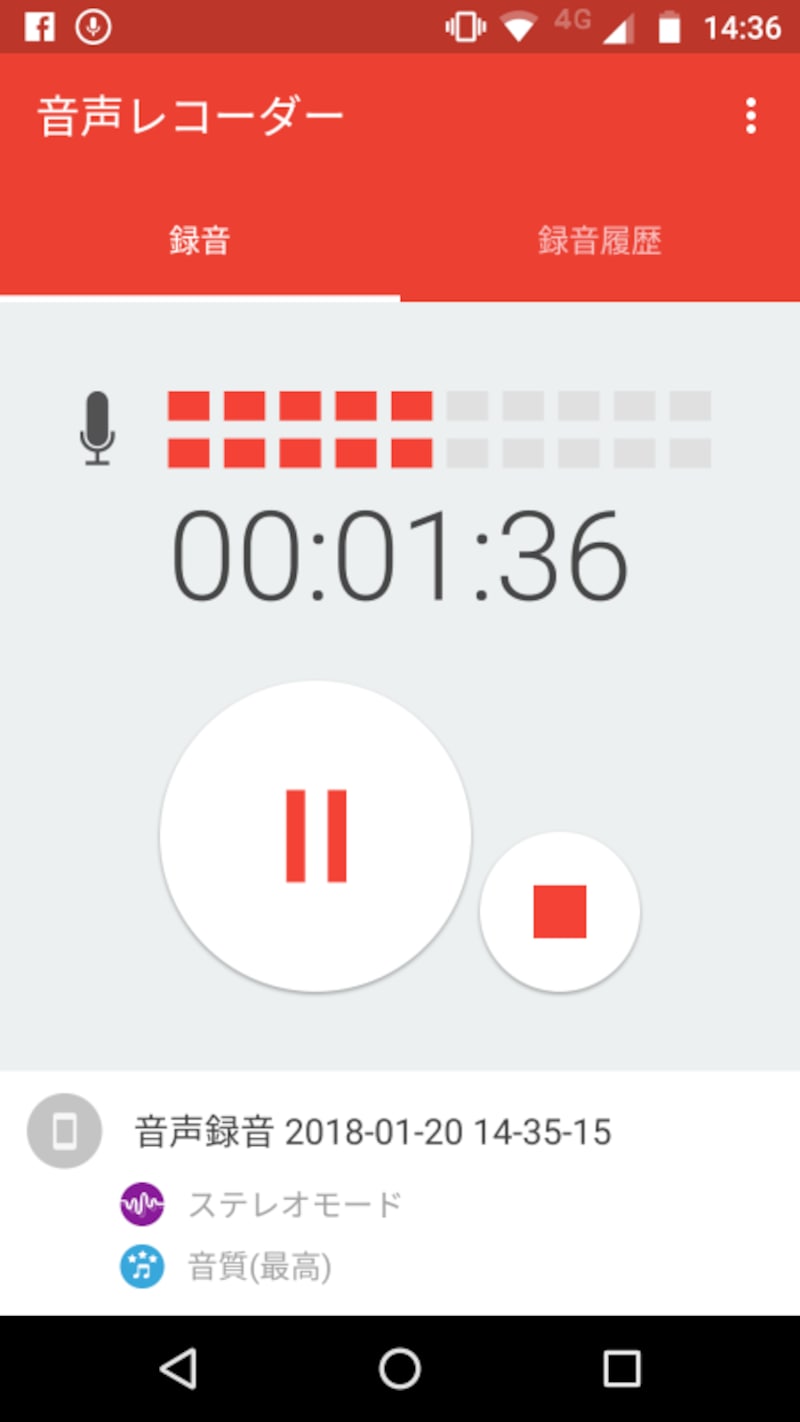The height and width of the screenshot is (1422, 800).
Task: Pause the current recording
Action: (x=315, y=836)
